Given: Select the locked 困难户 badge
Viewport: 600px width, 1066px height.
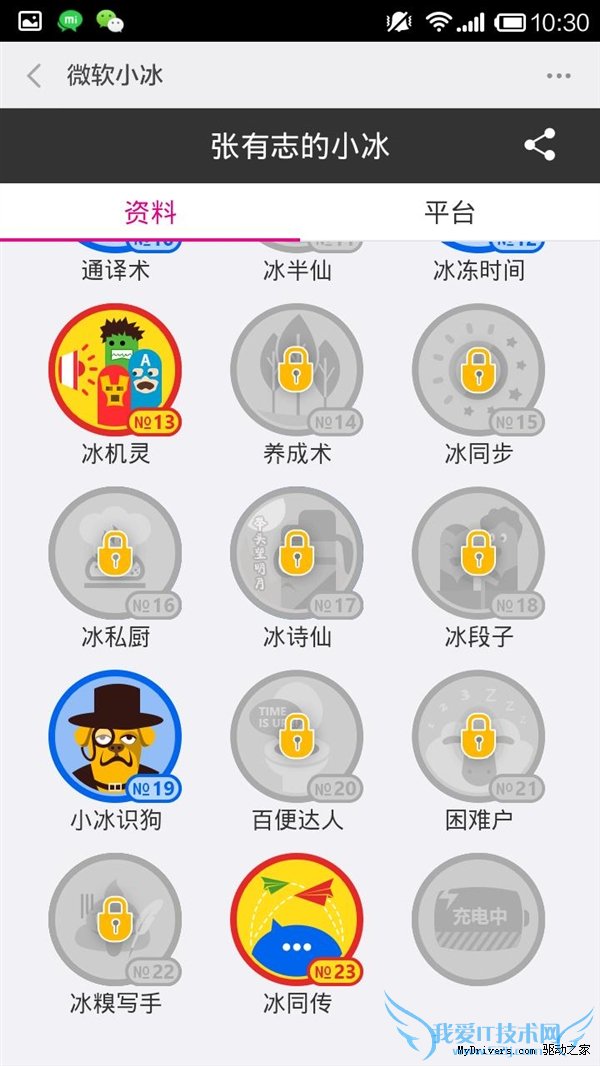Looking at the screenshot, I should 479,736.
